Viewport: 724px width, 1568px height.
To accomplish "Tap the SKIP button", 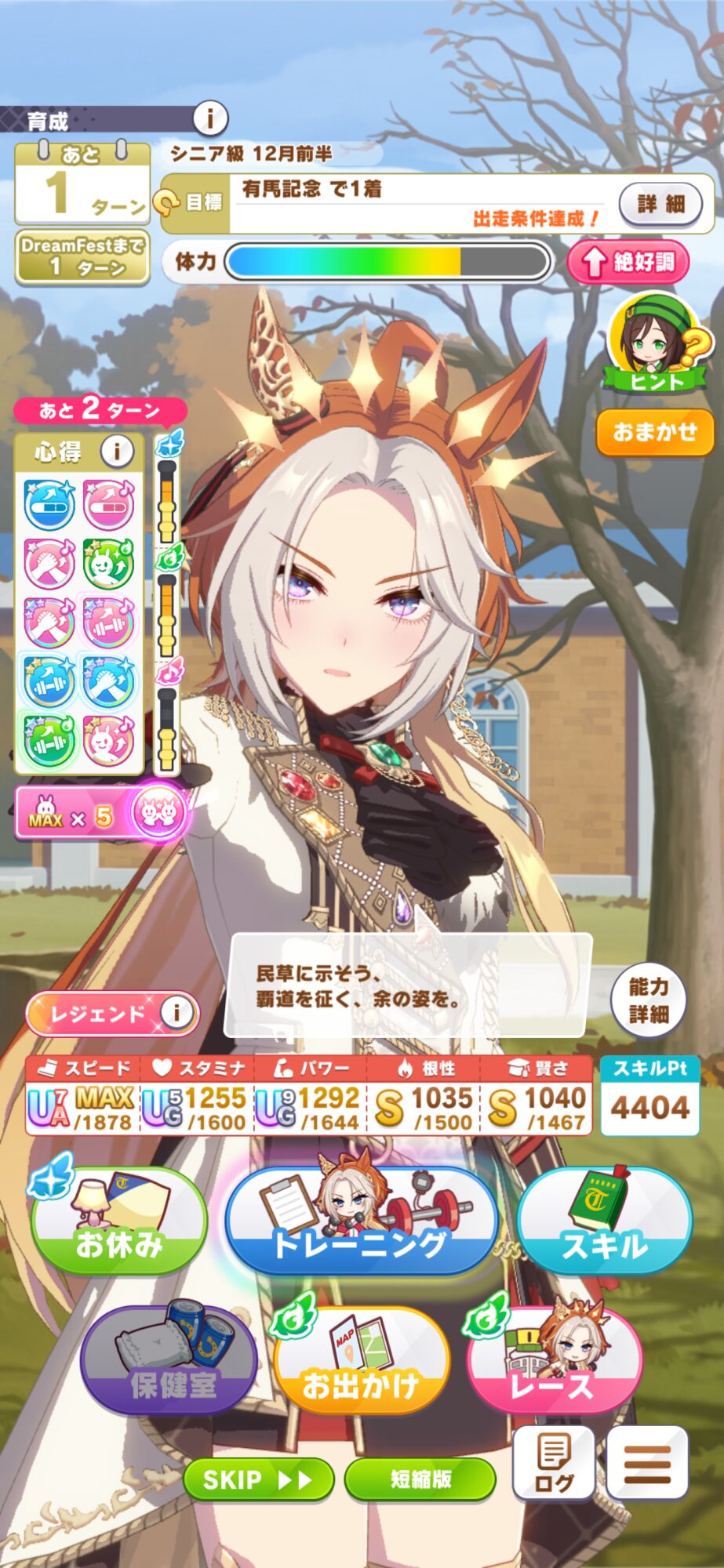I will click(x=259, y=1479).
